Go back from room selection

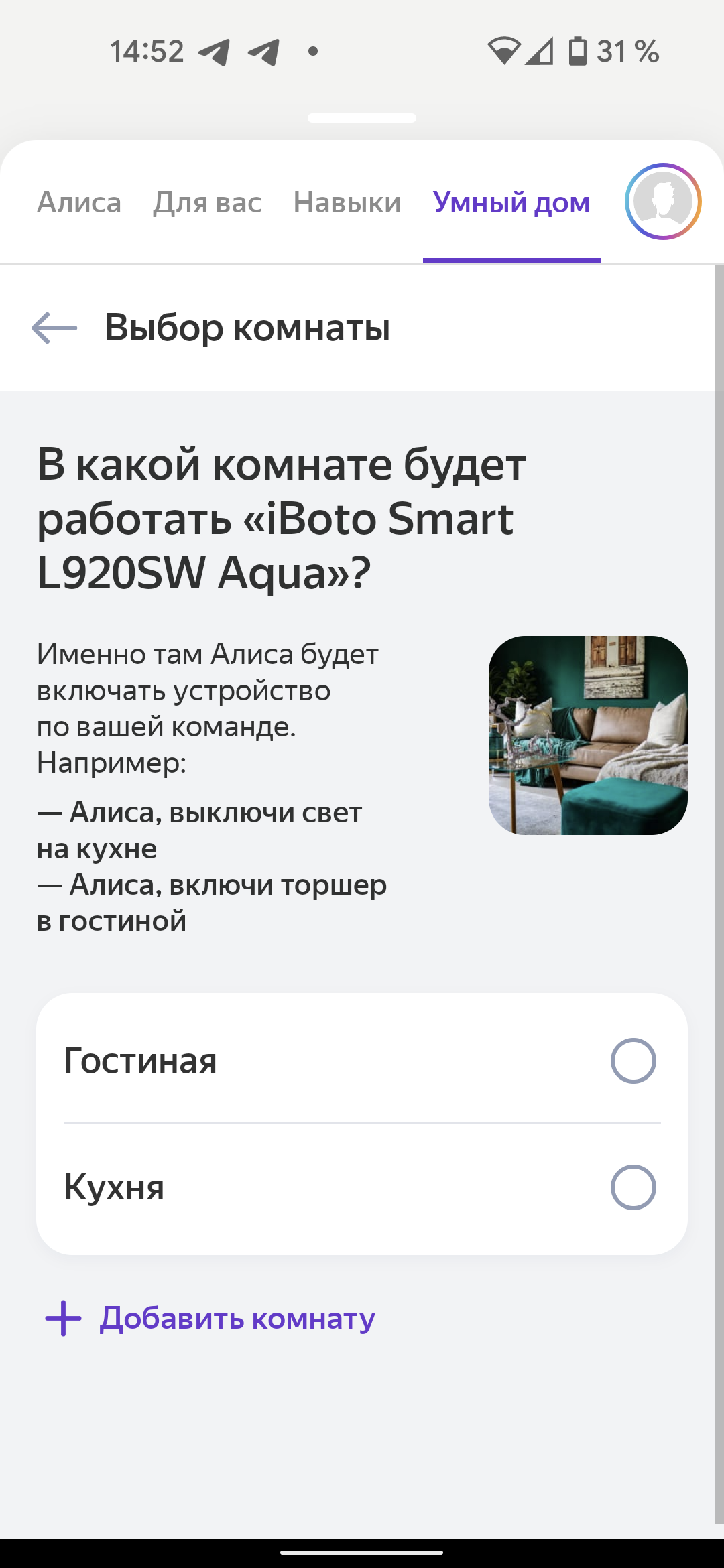[55, 328]
